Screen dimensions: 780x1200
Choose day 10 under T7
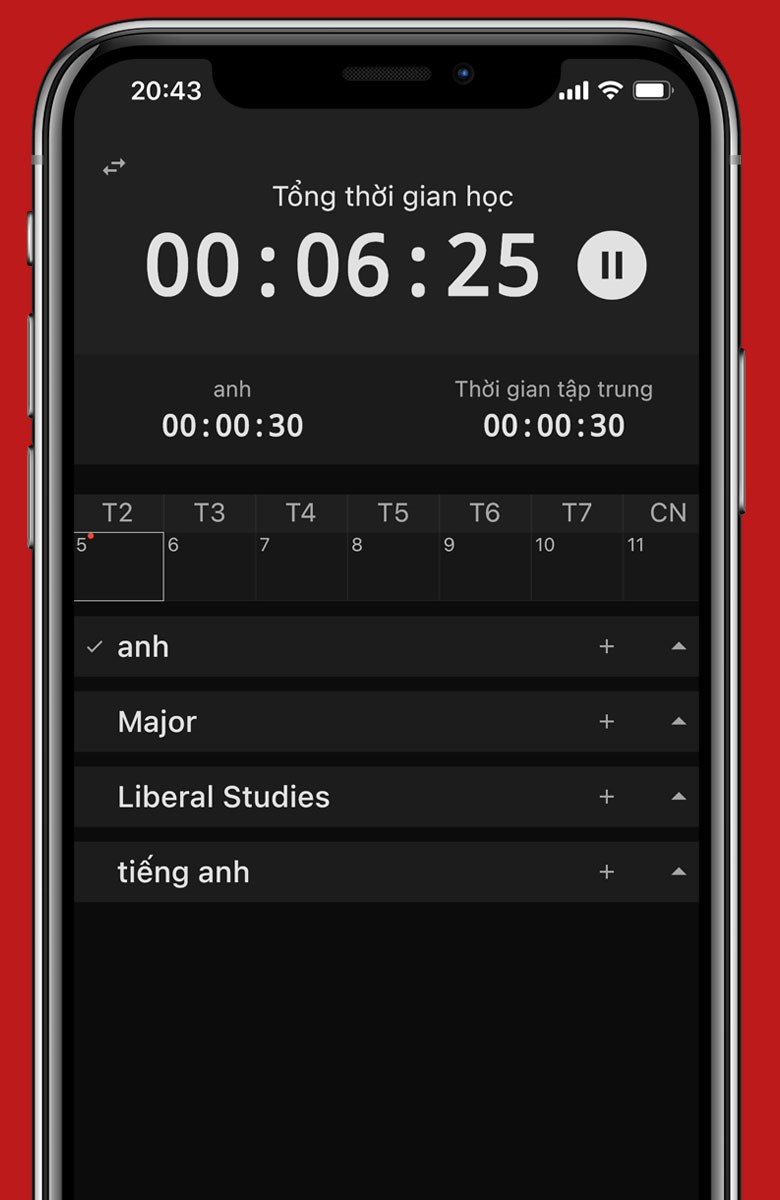tap(577, 566)
